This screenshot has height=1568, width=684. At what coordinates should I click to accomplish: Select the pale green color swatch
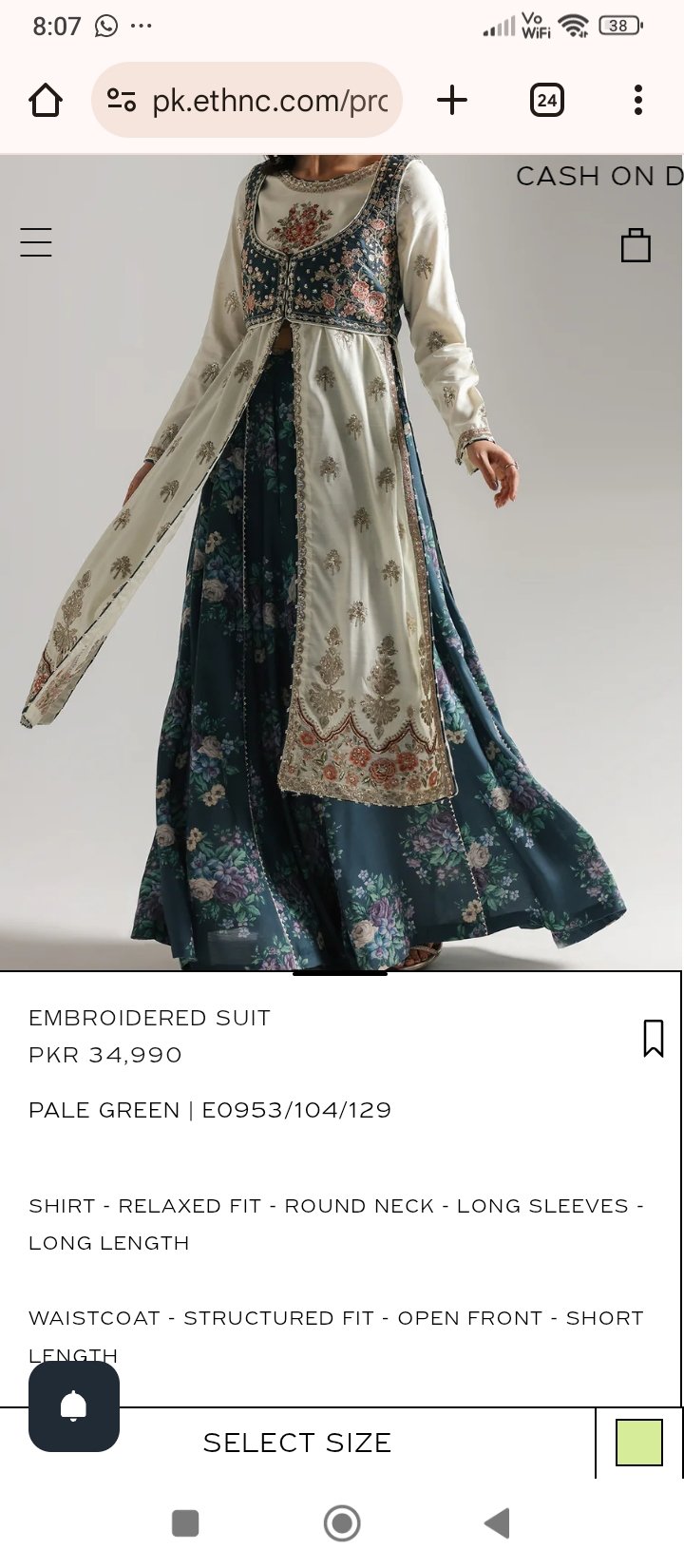pos(639,1443)
